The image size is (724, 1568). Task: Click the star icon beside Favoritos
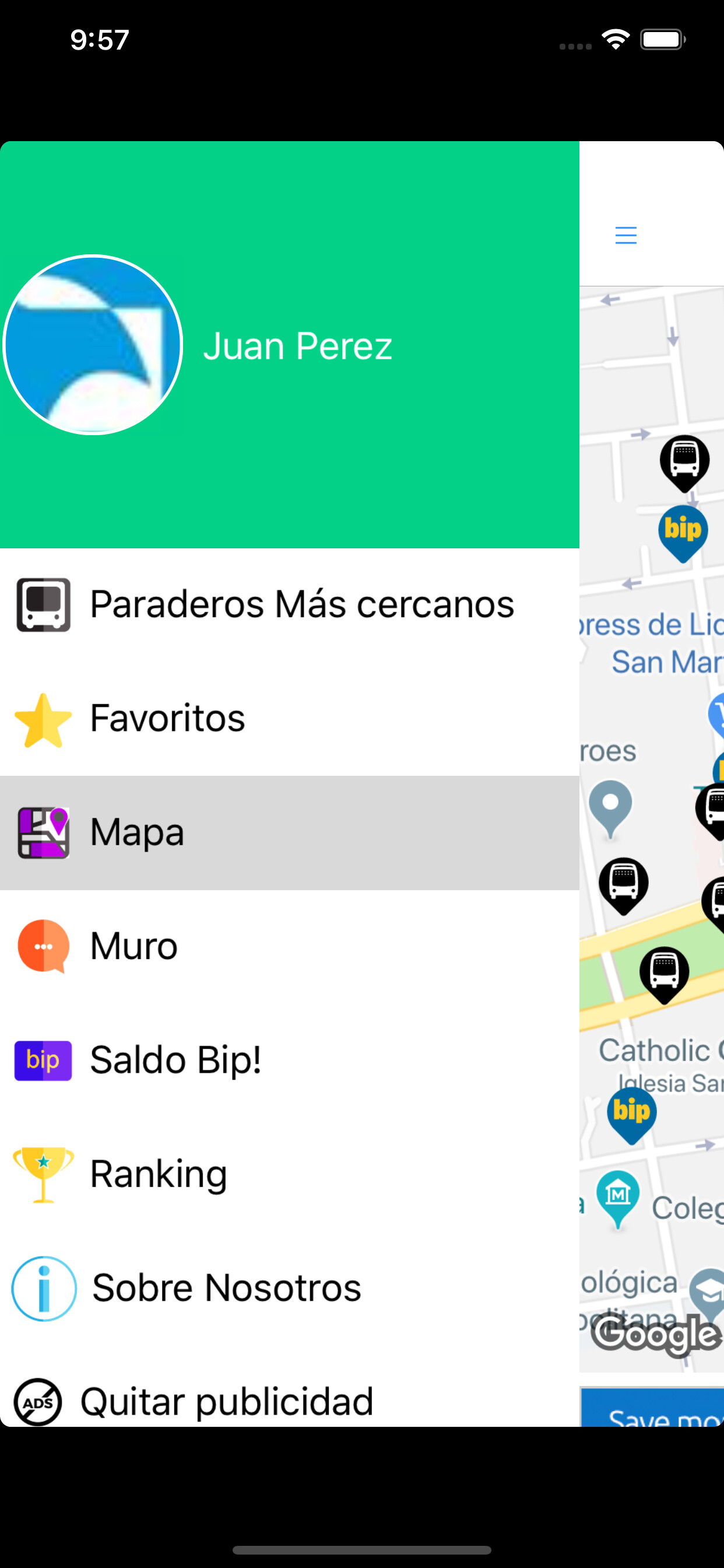pos(42,718)
